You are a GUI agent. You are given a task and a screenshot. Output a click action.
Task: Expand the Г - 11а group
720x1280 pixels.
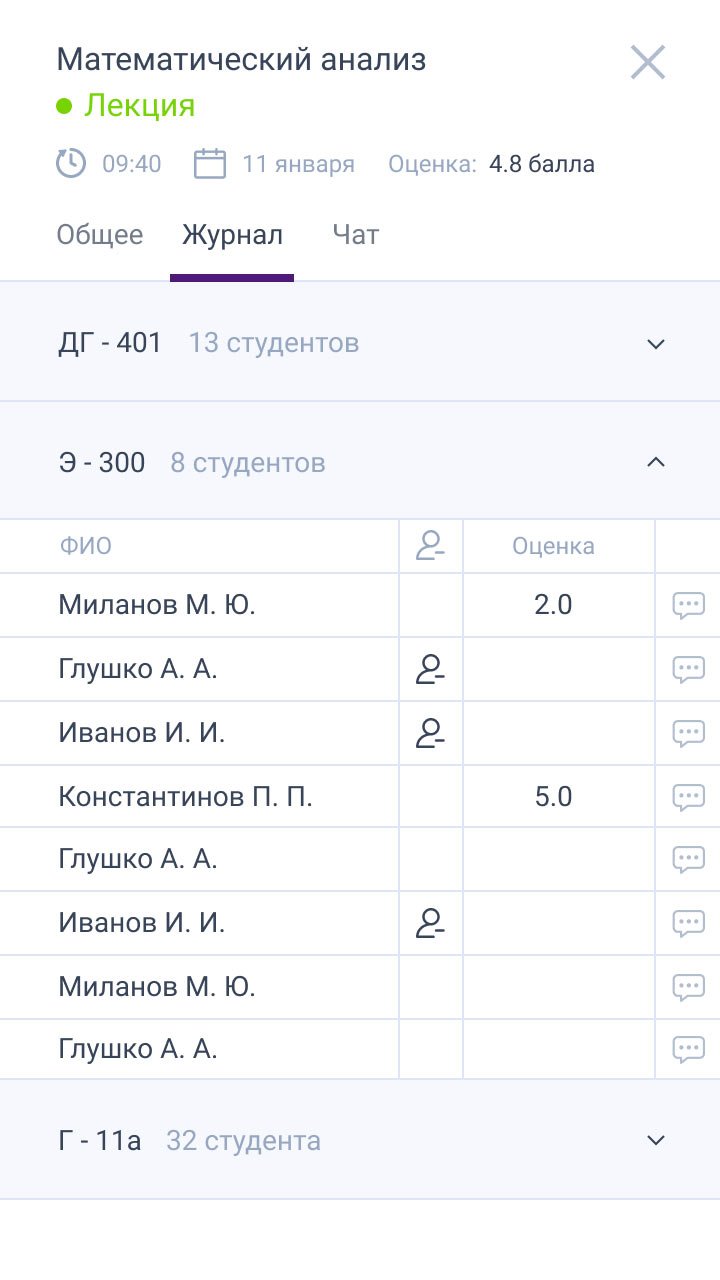tap(655, 1140)
